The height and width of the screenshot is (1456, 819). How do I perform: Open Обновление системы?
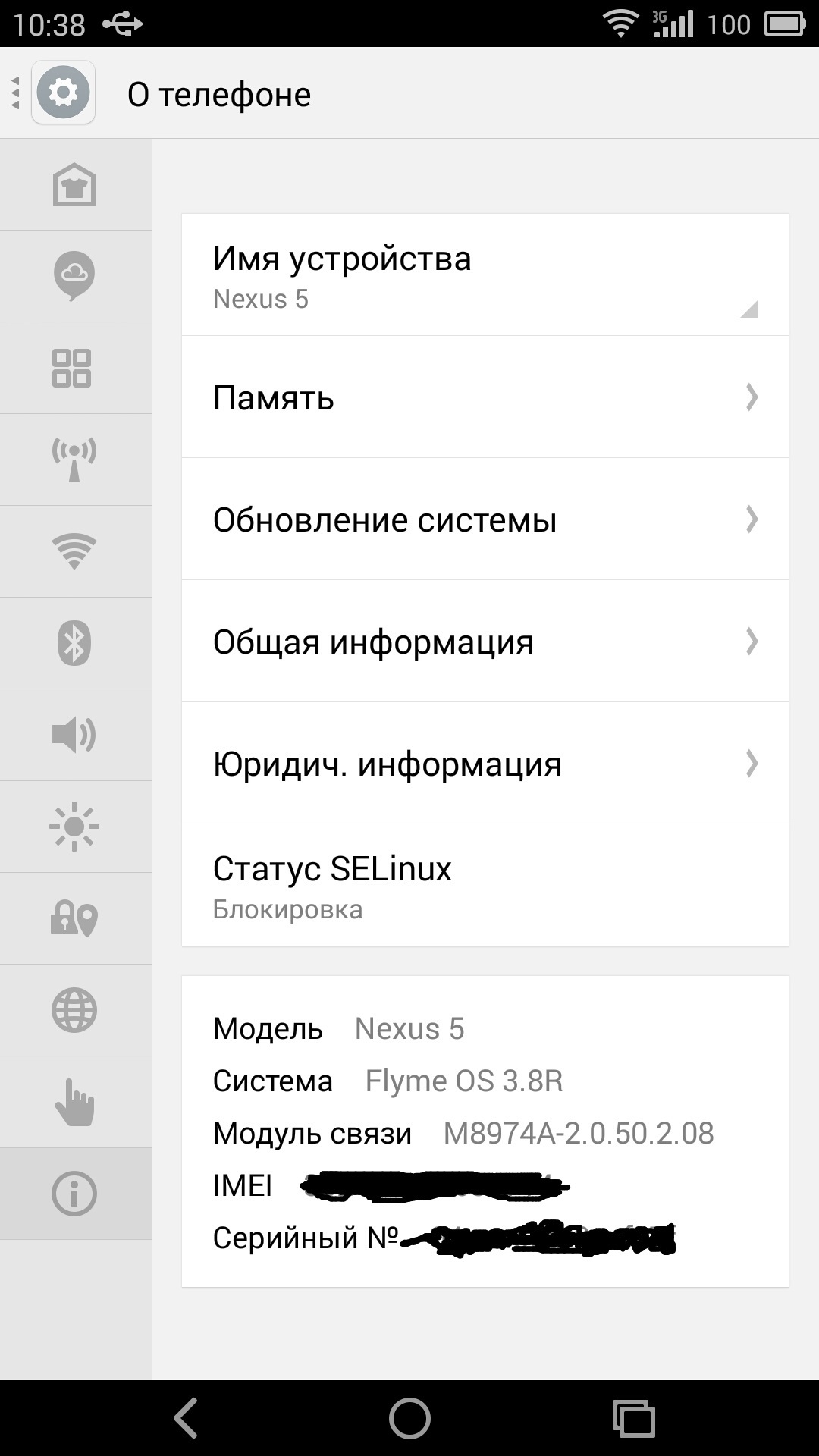click(x=485, y=519)
